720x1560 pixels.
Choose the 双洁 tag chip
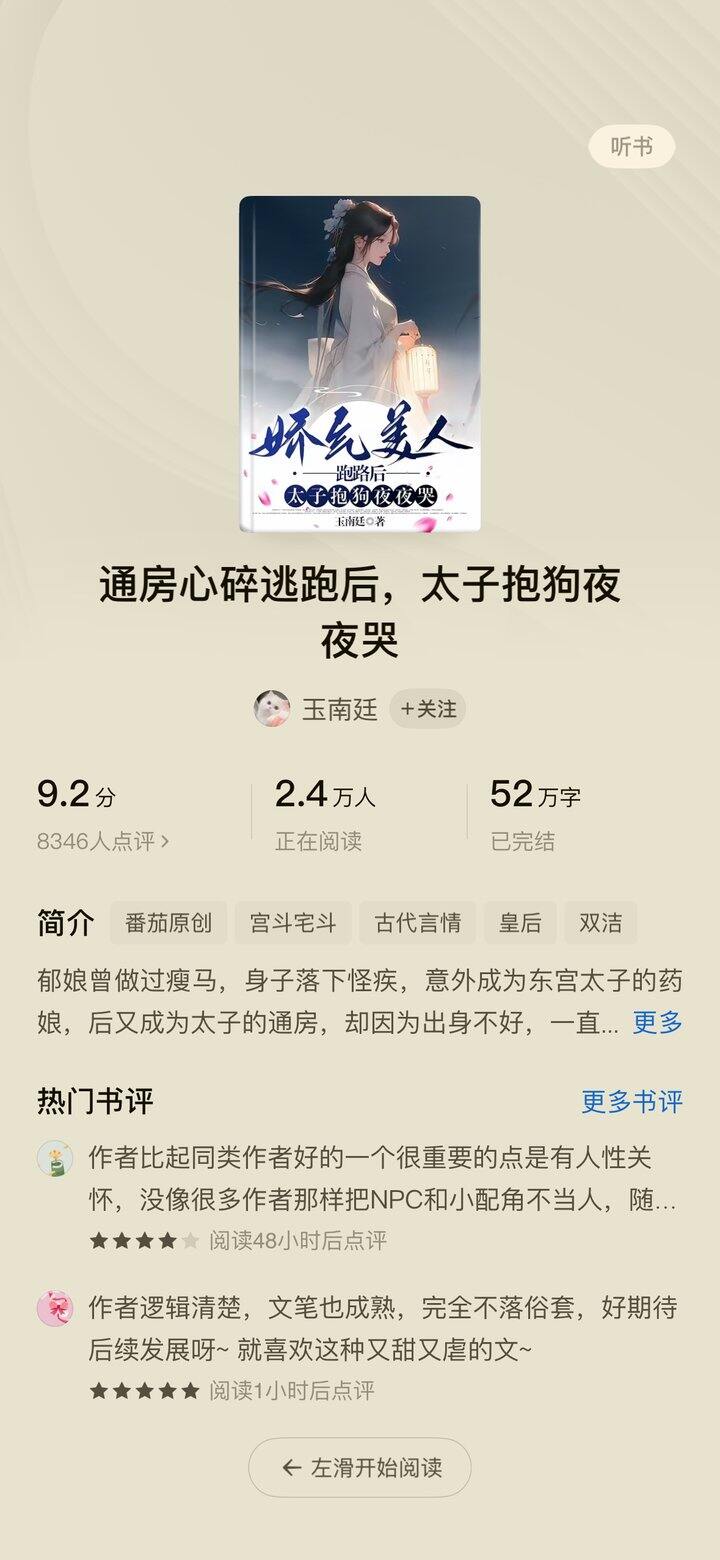point(600,923)
